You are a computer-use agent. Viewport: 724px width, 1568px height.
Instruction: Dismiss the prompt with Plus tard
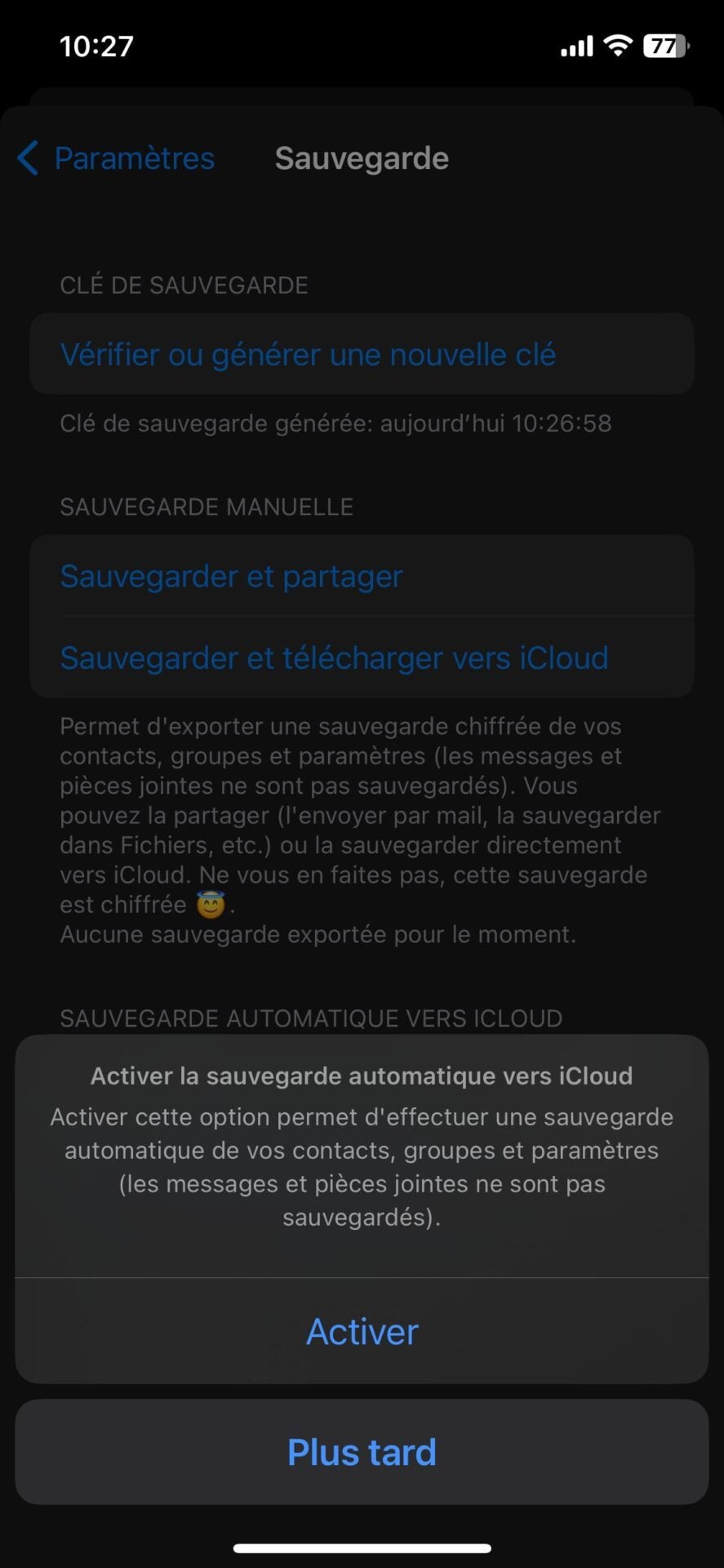tap(362, 1453)
